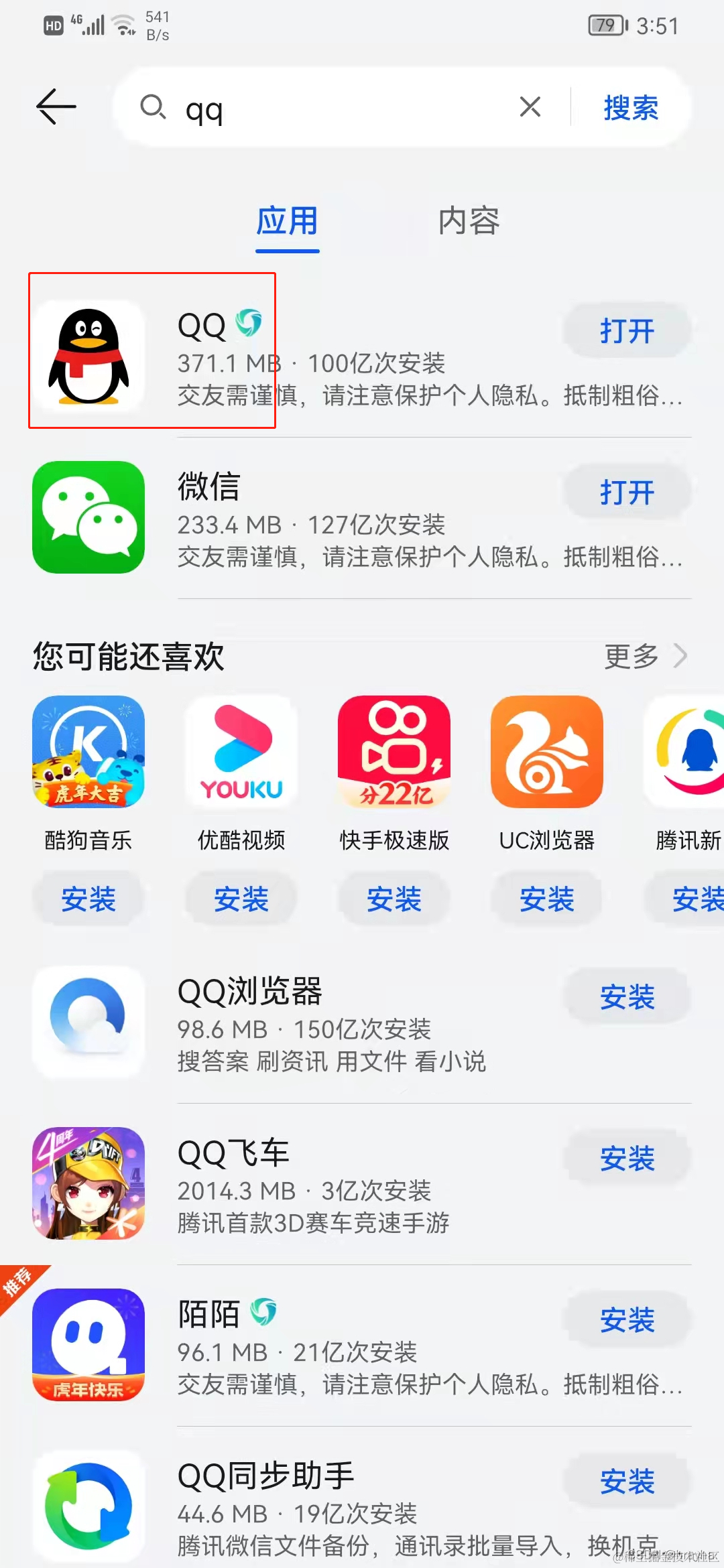Install UC浏览器
The width and height of the screenshot is (724, 1568).
[547, 899]
